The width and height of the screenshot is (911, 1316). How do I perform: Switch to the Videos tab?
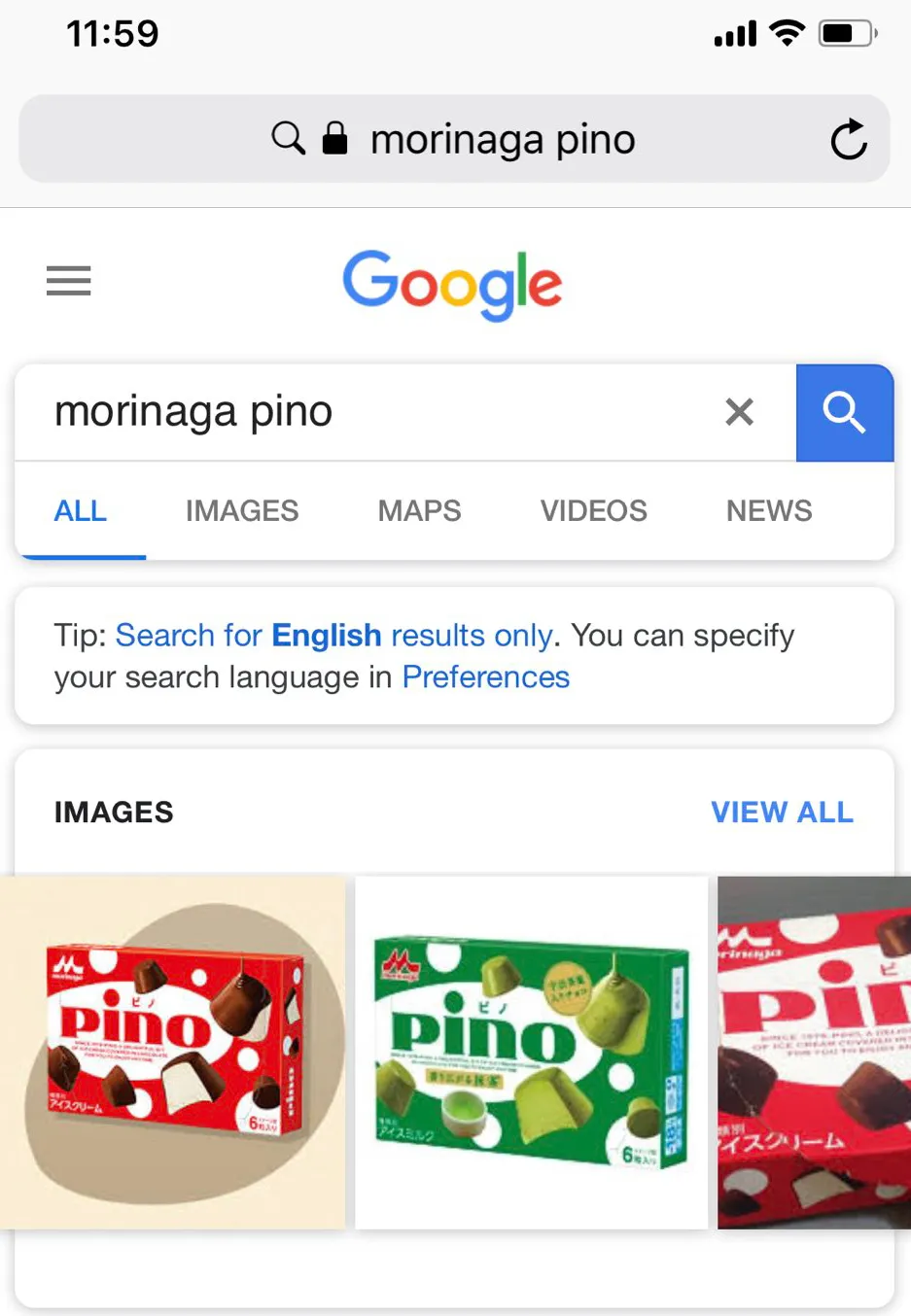[593, 511]
